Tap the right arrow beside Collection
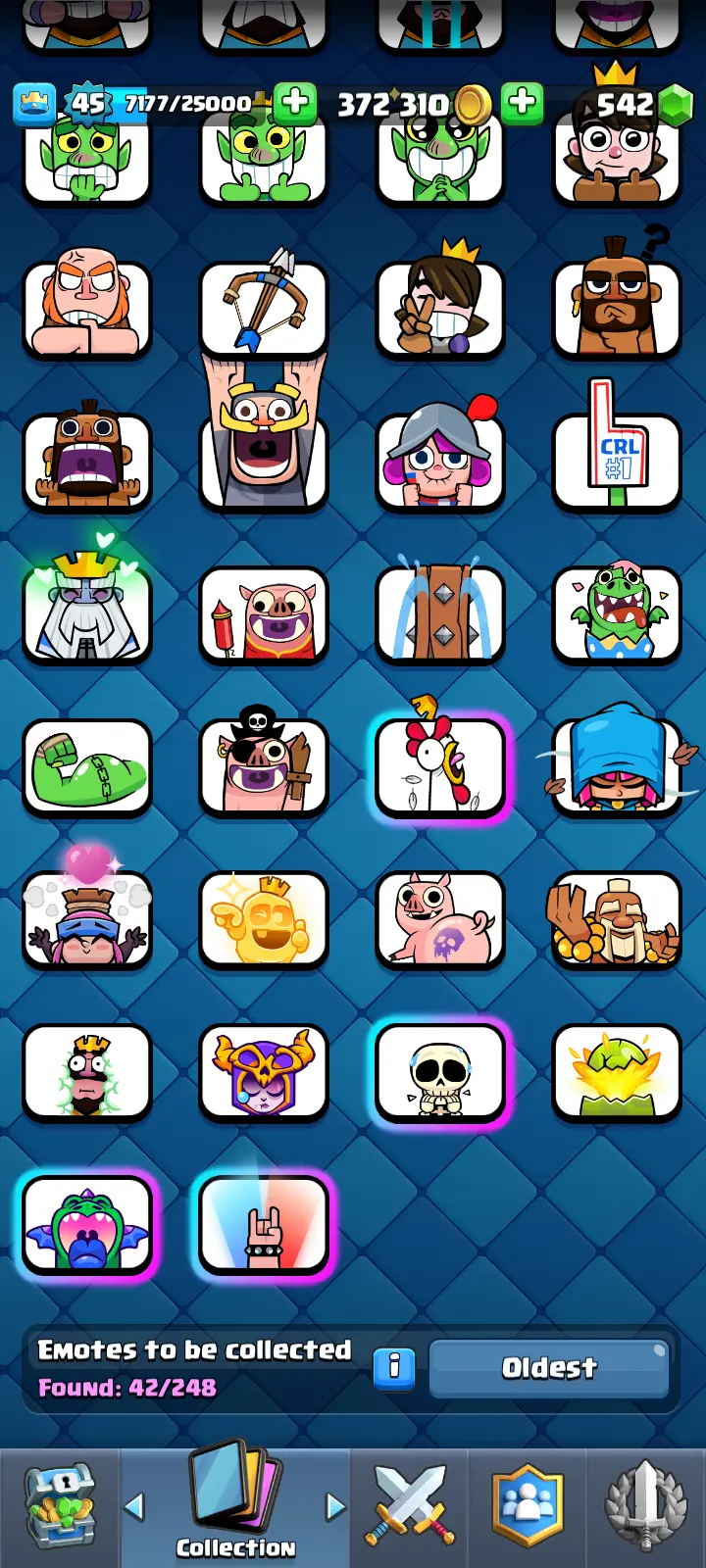 pyautogui.click(x=335, y=1506)
